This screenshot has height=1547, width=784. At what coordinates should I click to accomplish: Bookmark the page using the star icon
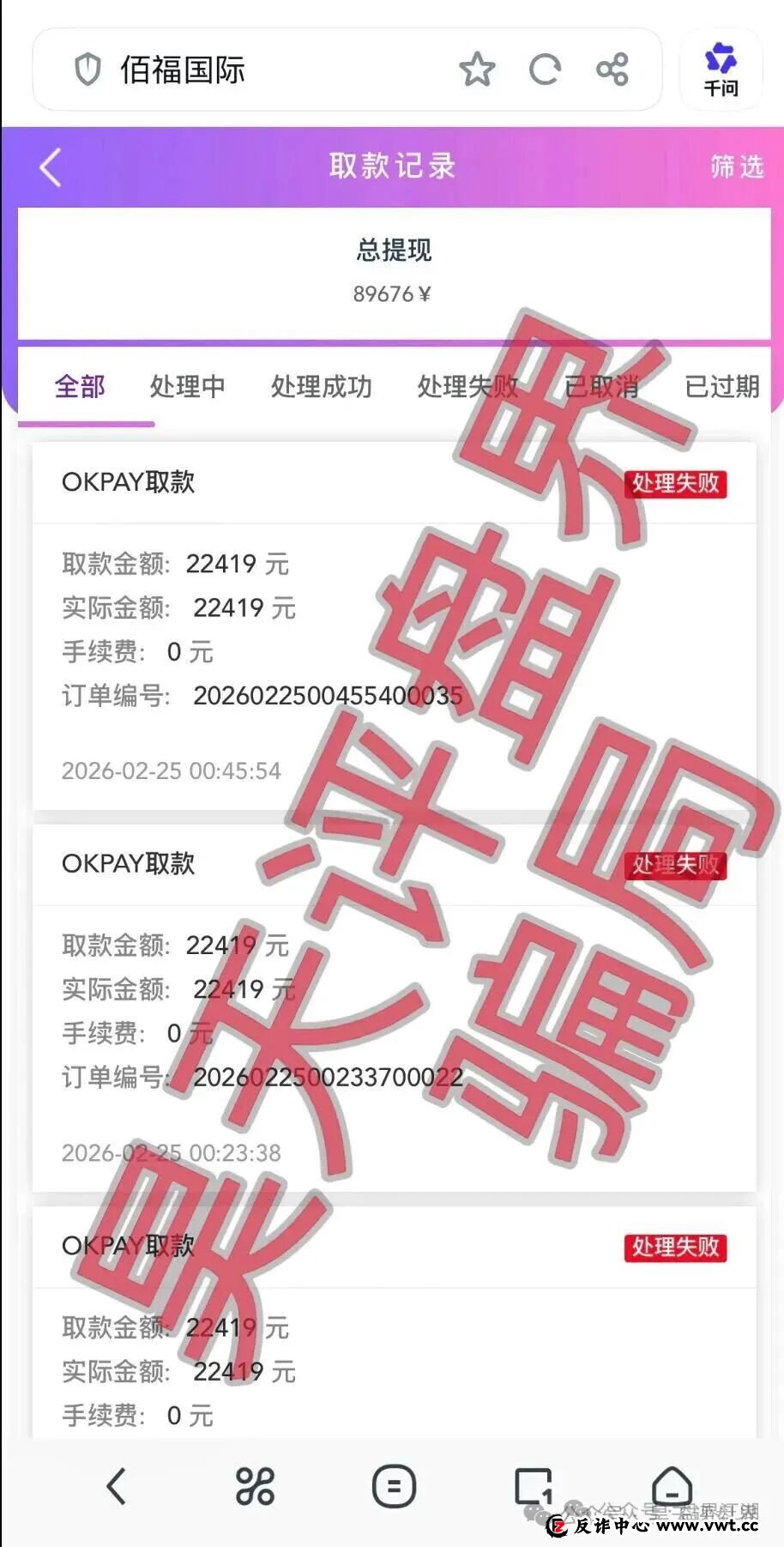(x=479, y=70)
